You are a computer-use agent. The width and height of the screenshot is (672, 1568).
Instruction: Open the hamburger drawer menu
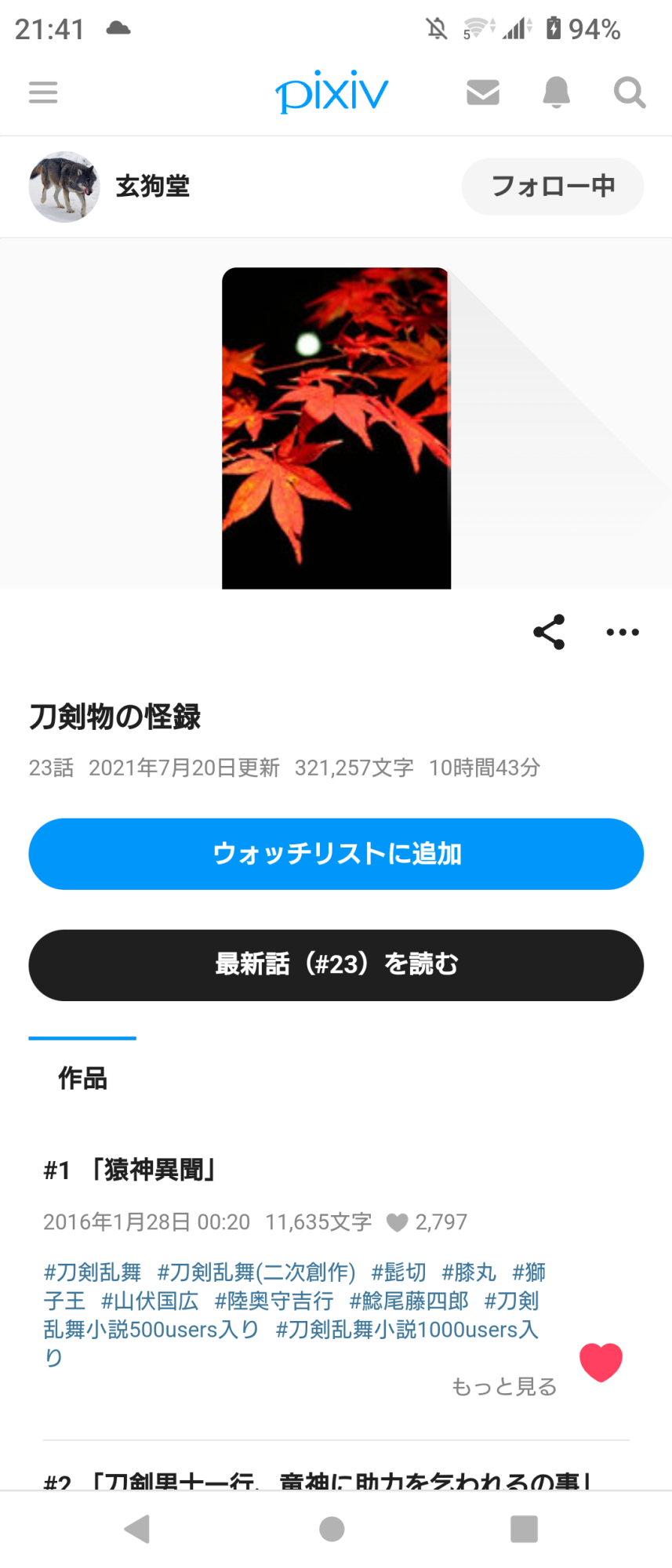43,93
